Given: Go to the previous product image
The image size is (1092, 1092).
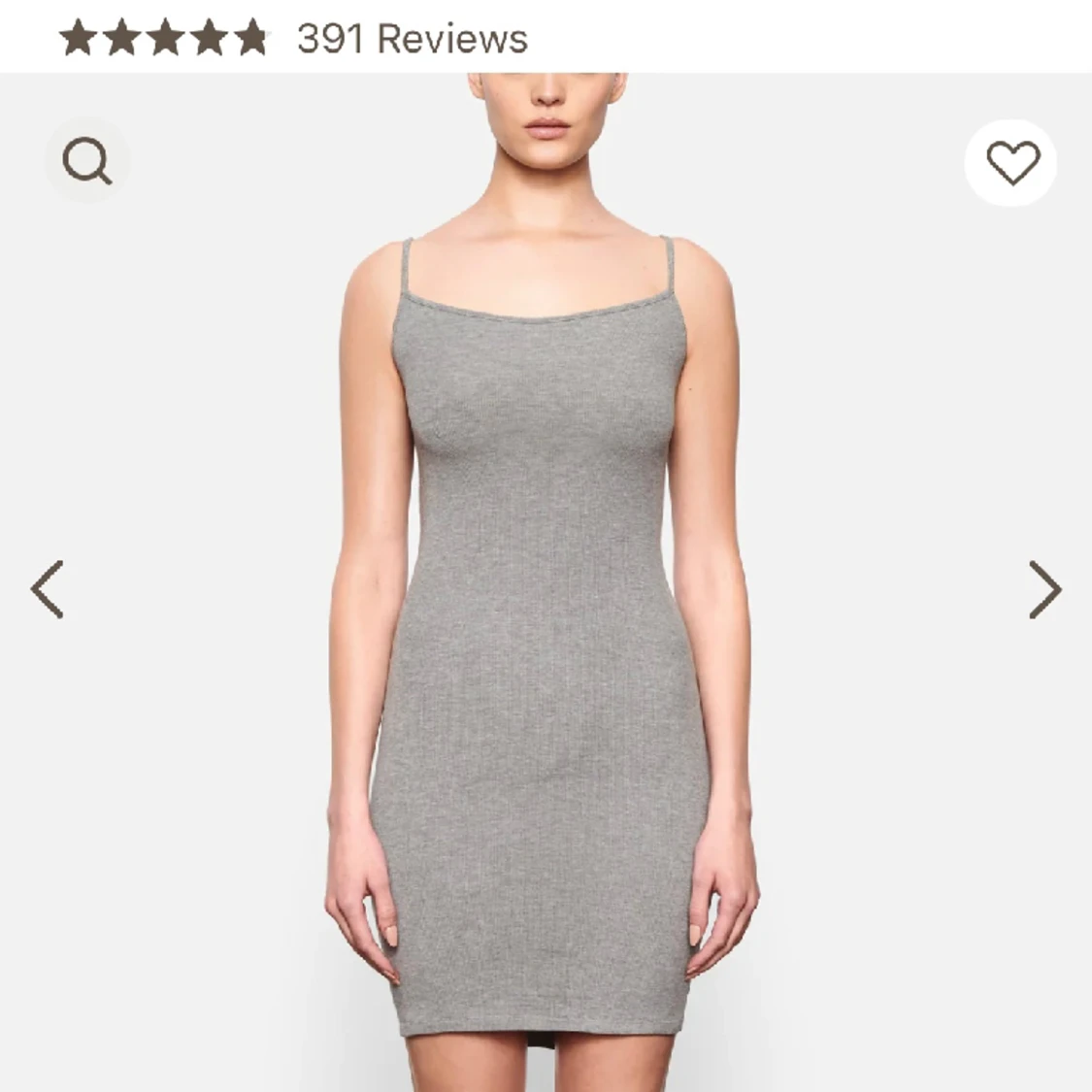Looking at the screenshot, I should pos(47,589).
